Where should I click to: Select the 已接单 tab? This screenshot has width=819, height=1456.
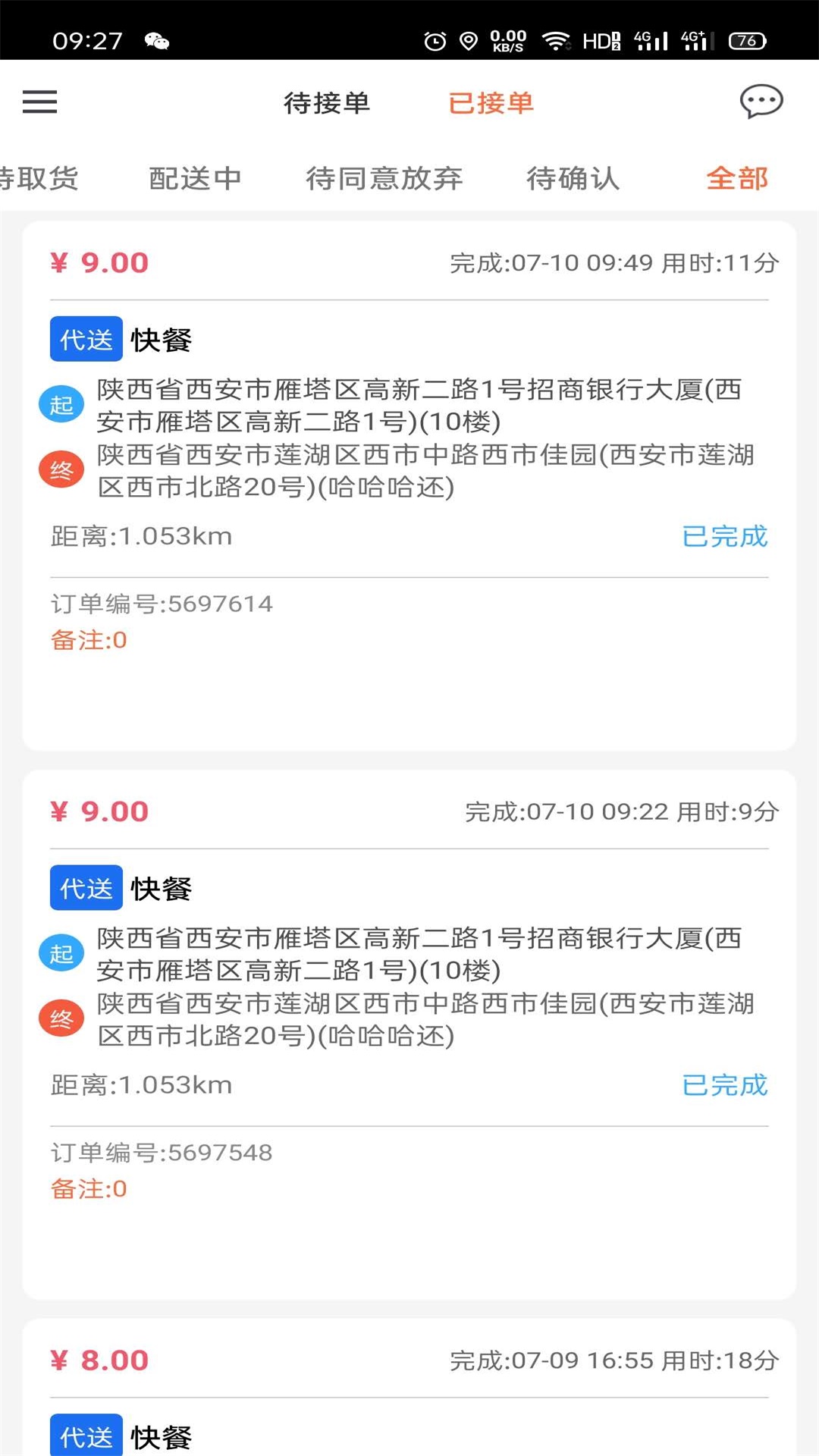(491, 103)
